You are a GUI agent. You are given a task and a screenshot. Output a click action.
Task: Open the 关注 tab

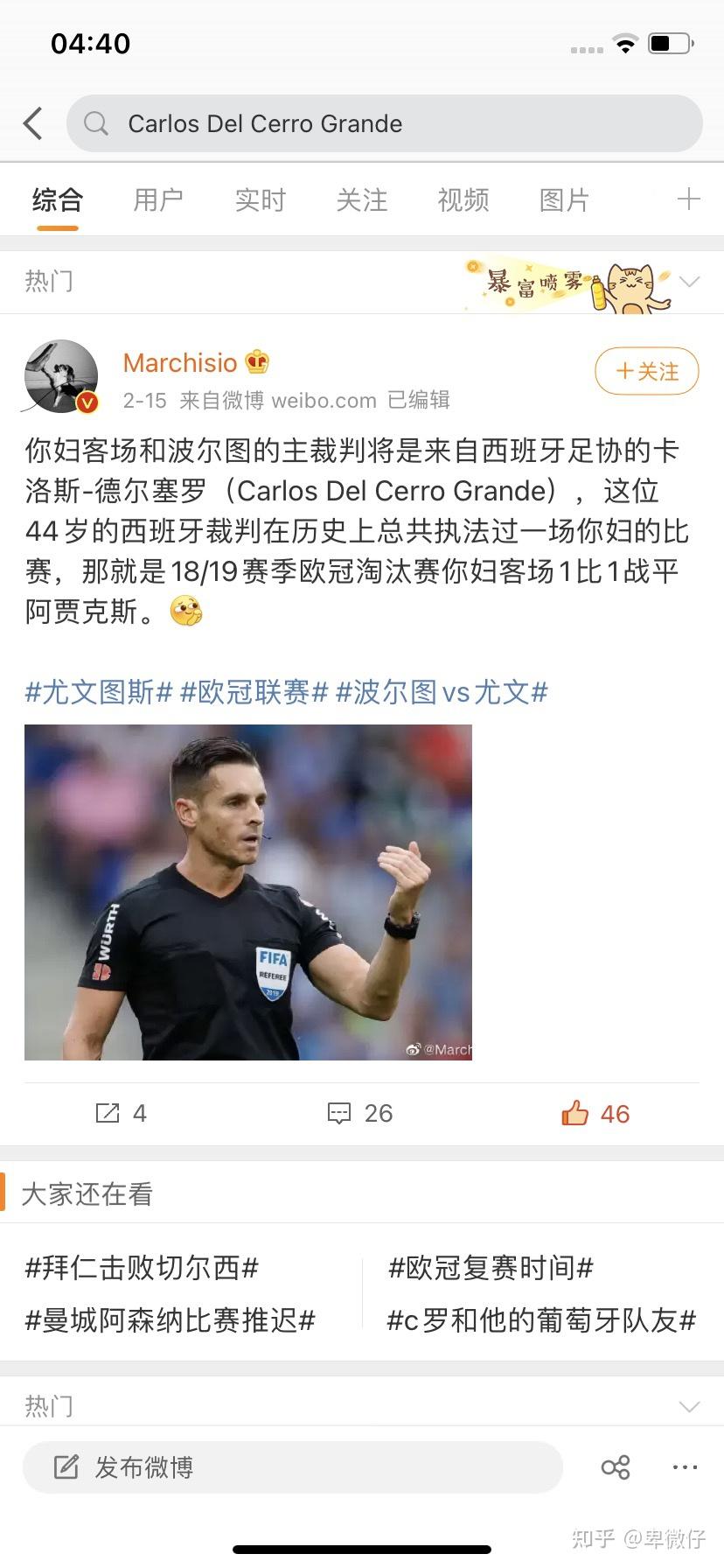(x=361, y=200)
